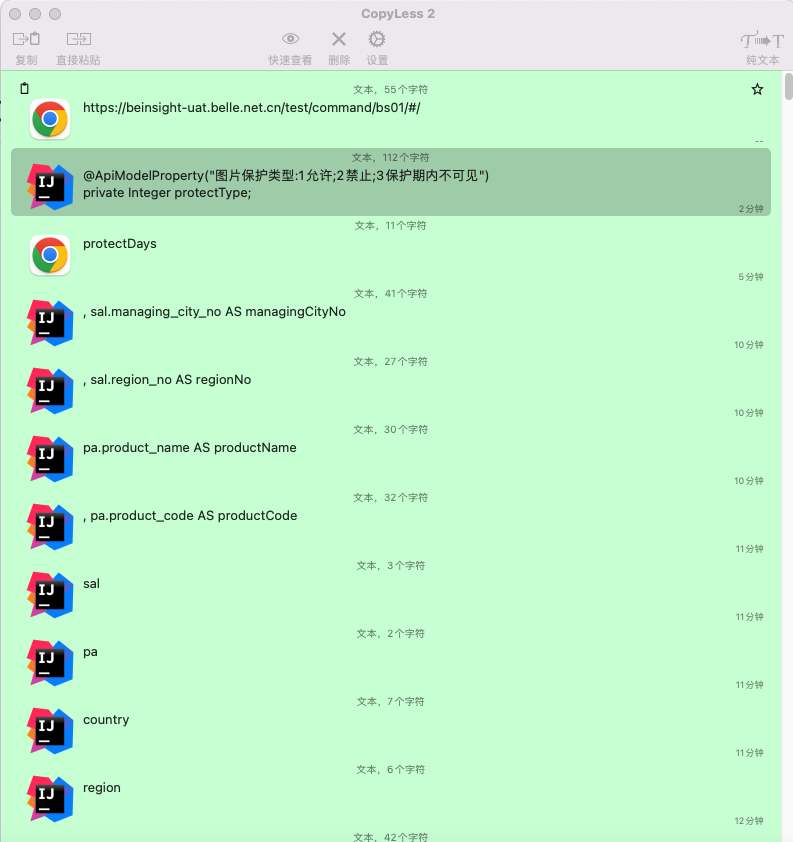Image resolution: width=793 pixels, height=842 pixels.
Task: Delete the selected clip with 删除
Action: [x=339, y=47]
